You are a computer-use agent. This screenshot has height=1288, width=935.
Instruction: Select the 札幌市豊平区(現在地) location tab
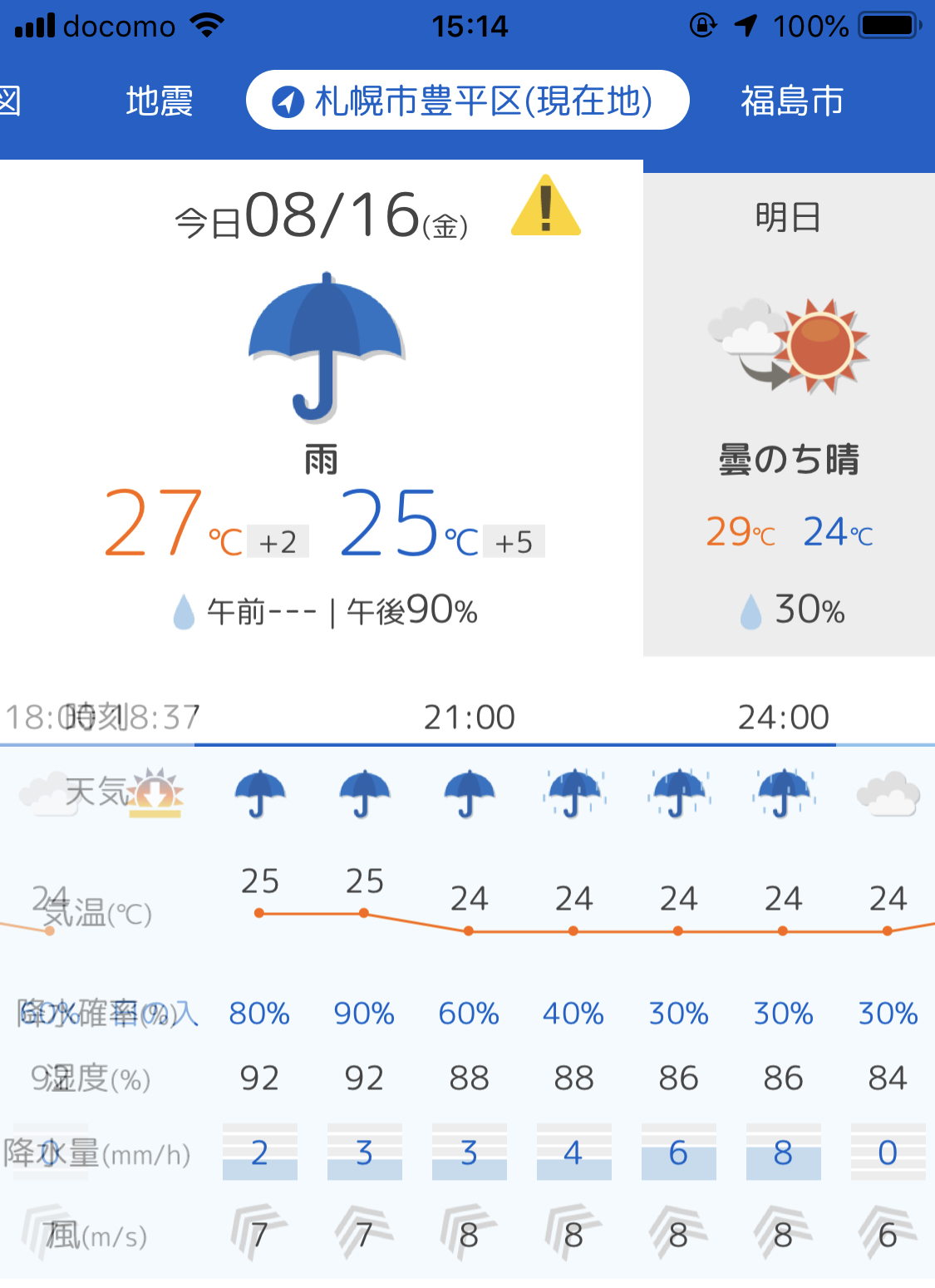(x=467, y=101)
